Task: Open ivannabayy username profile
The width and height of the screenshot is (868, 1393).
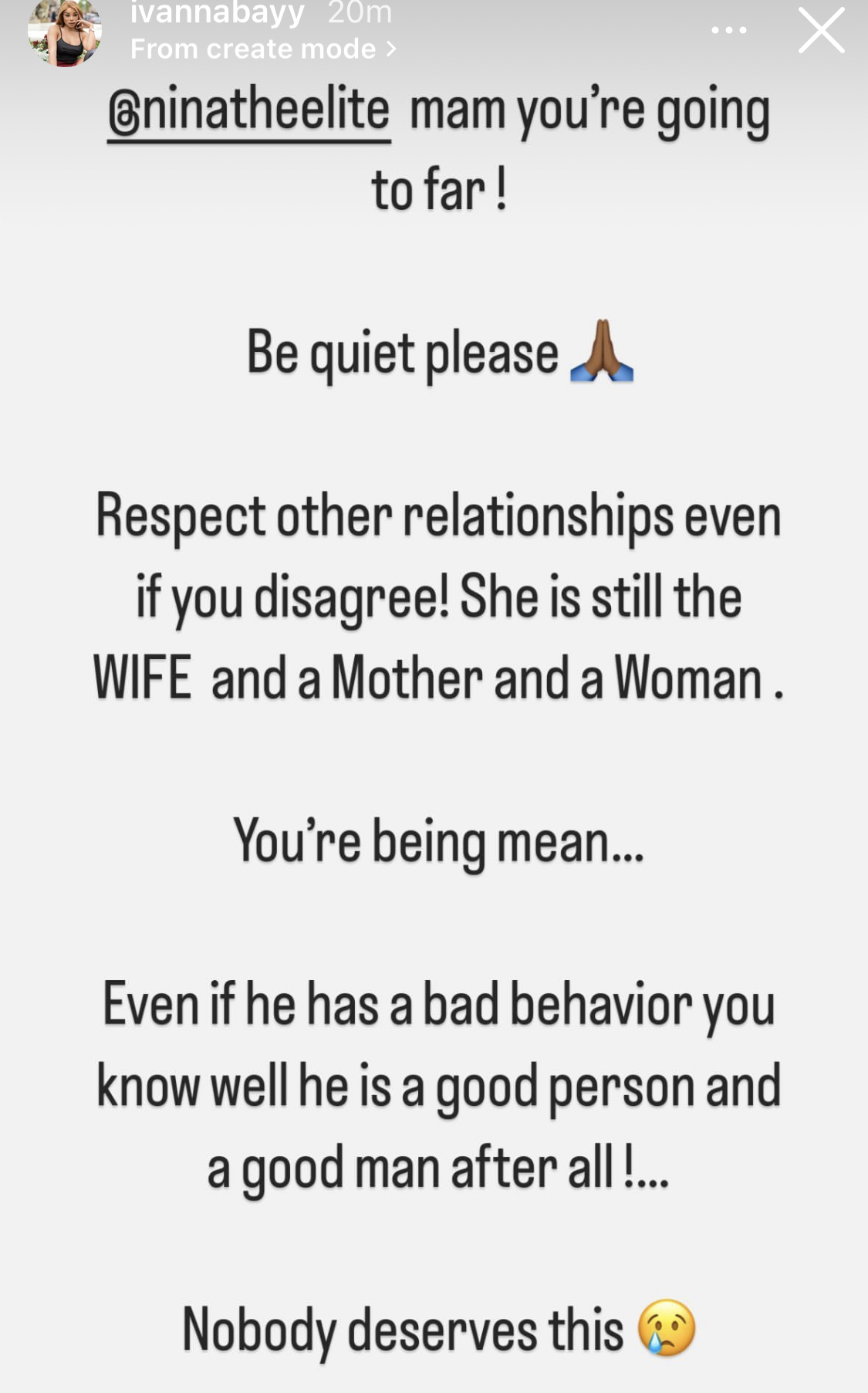Action: pos(217,12)
